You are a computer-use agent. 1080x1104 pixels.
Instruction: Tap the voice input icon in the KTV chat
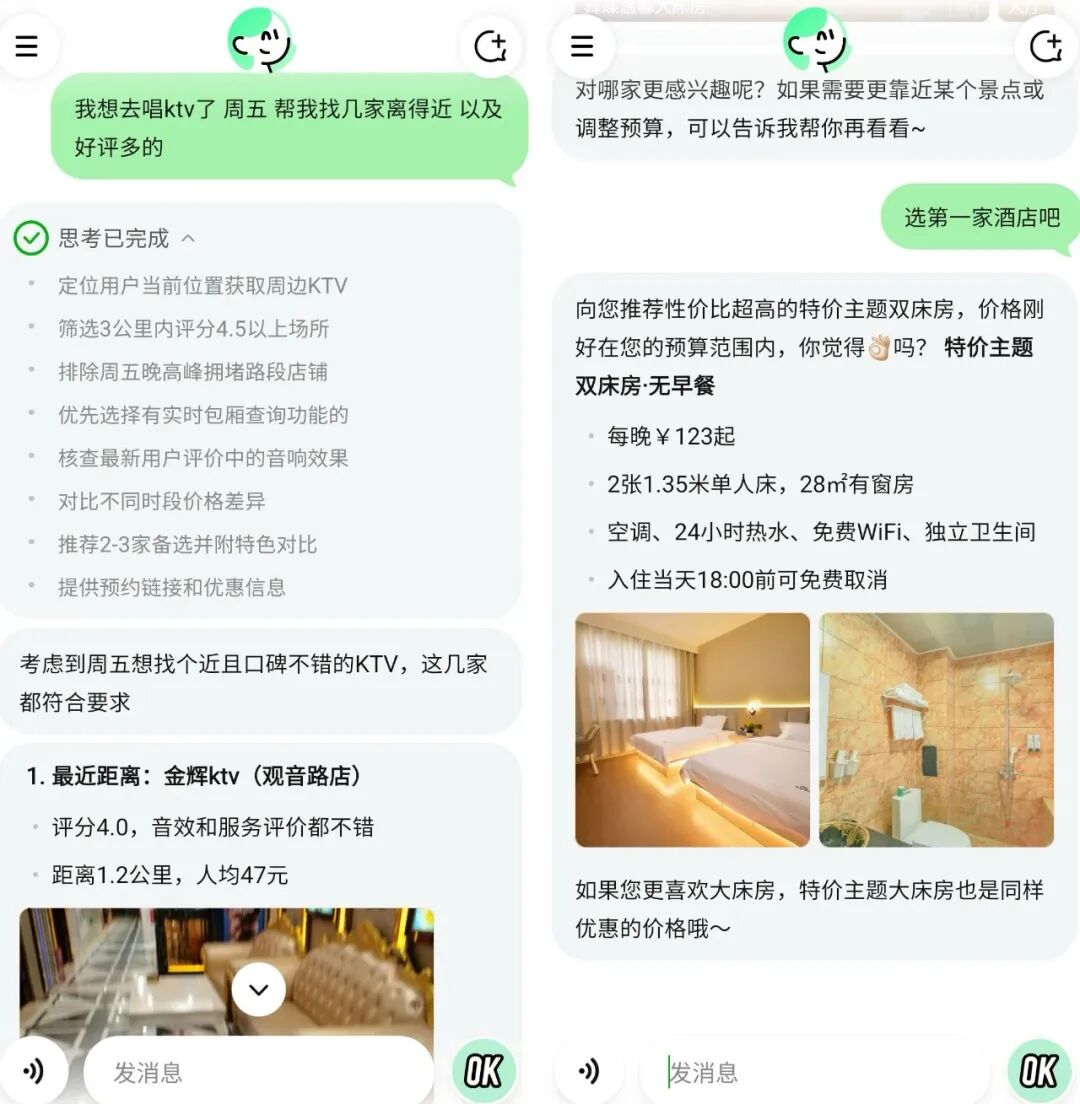[x=33, y=1072]
